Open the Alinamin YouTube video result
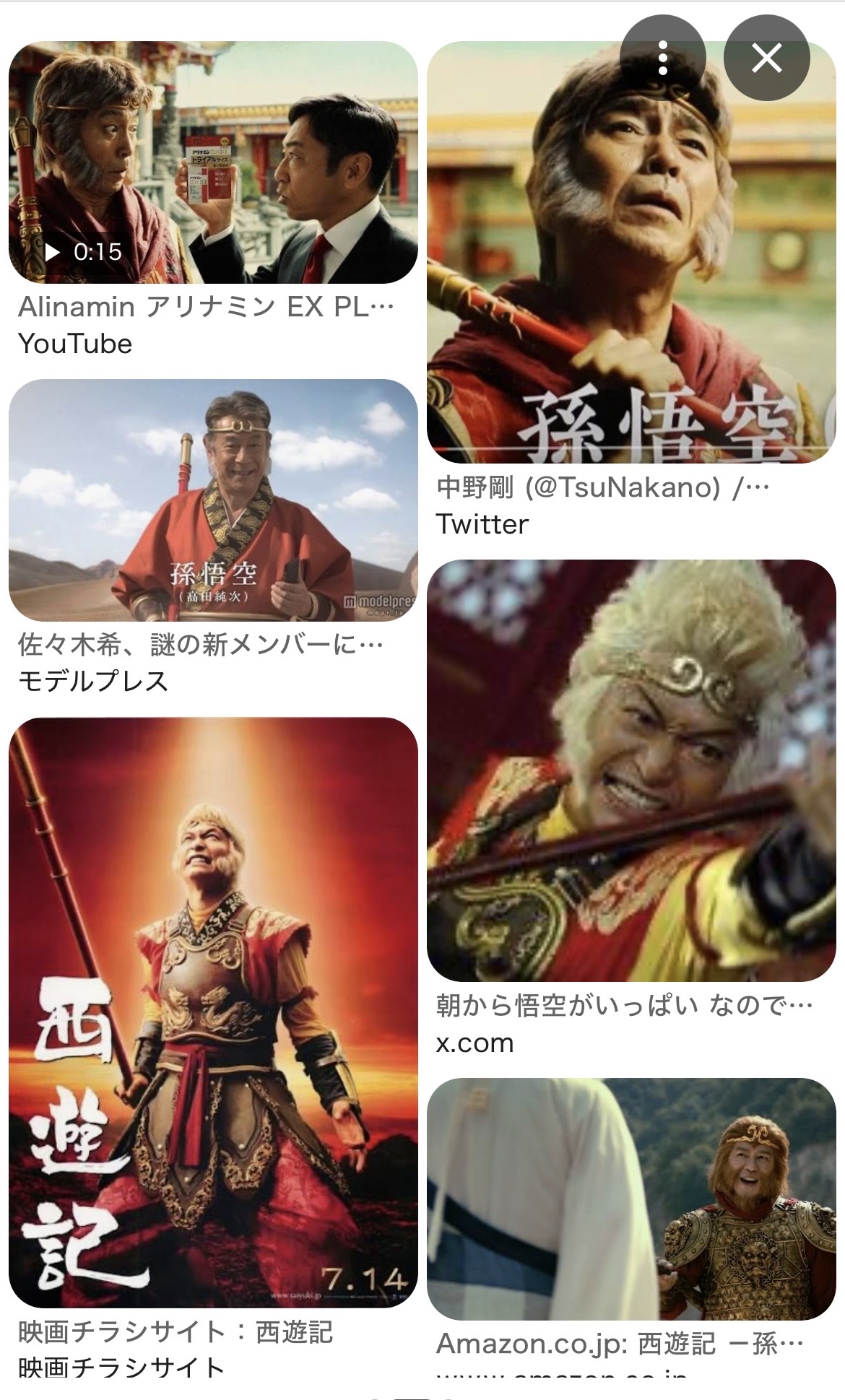845x1400 pixels. (x=213, y=163)
